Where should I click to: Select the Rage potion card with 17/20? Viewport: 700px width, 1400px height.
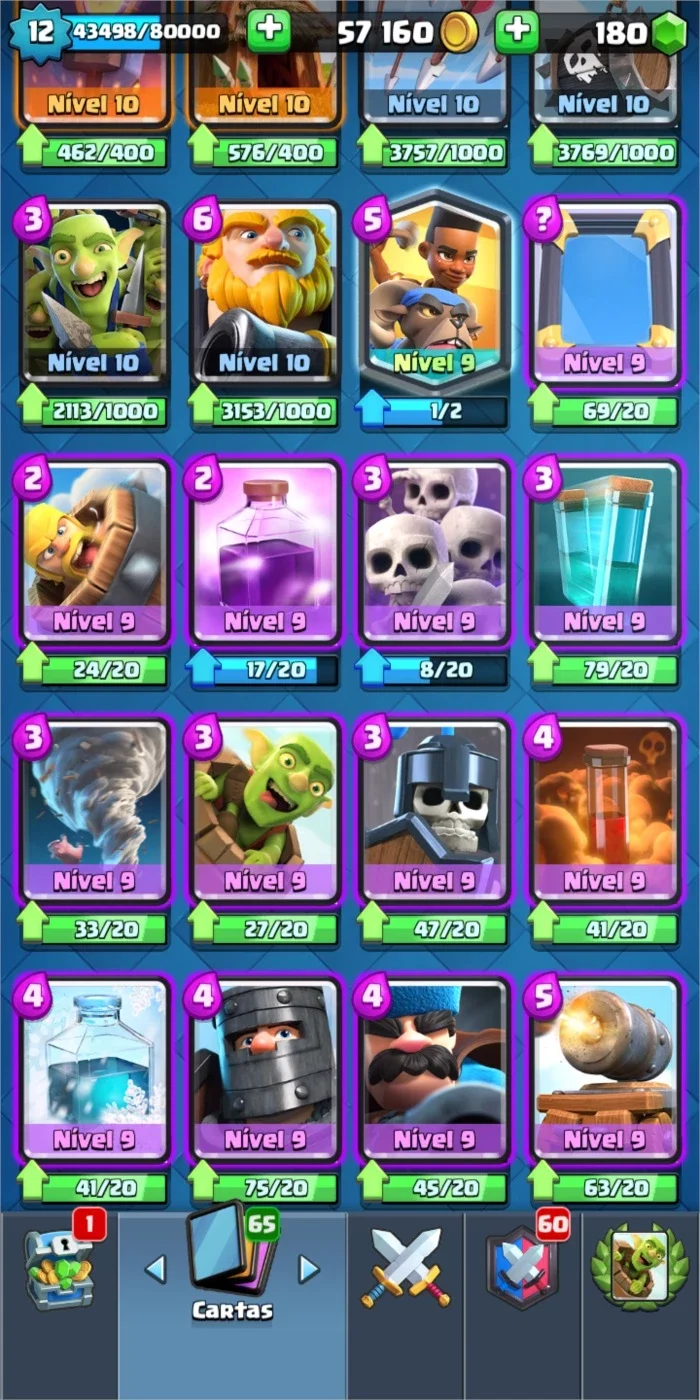coord(264,553)
